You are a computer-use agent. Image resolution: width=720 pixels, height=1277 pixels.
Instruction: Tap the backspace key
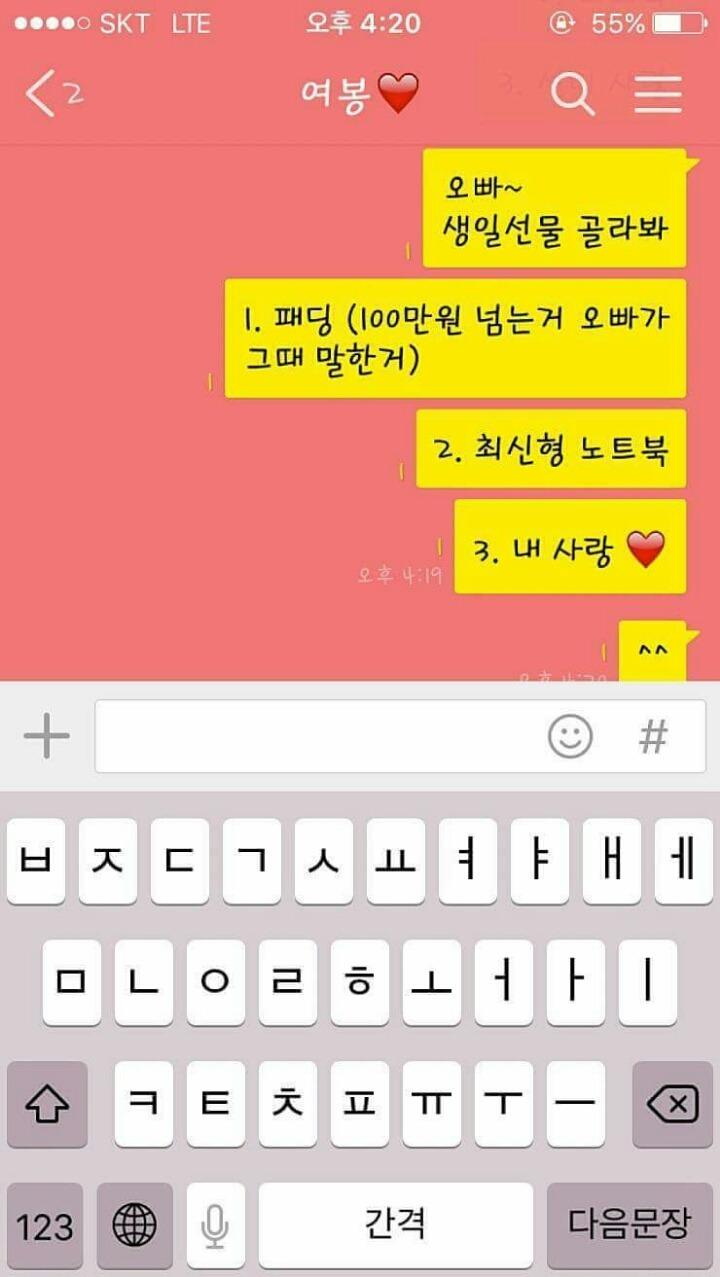point(672,1104)
